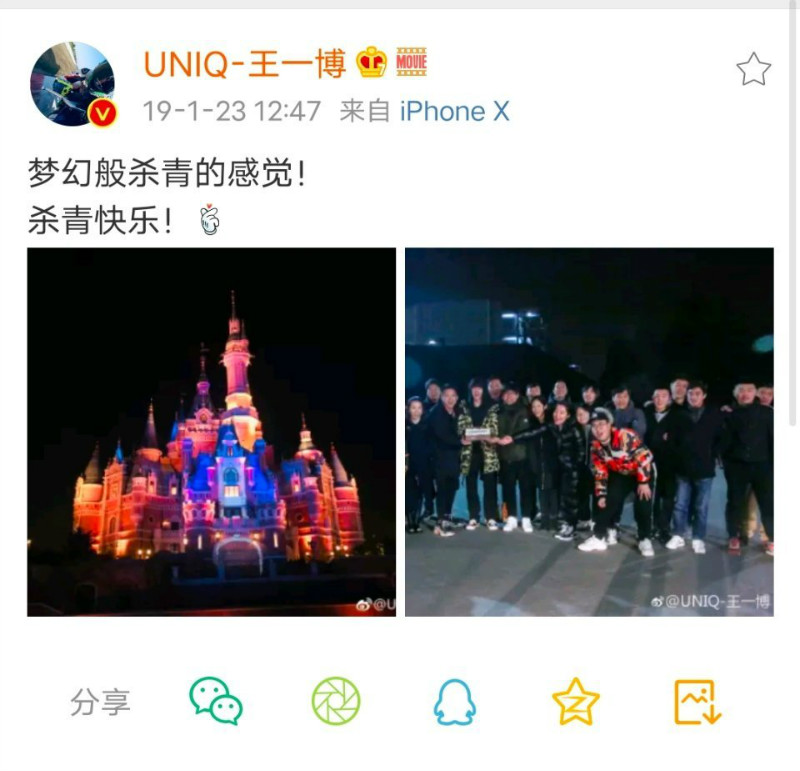800x771 pixels.
Task: Share the post to QQ
Action: (x=455, y=701)
